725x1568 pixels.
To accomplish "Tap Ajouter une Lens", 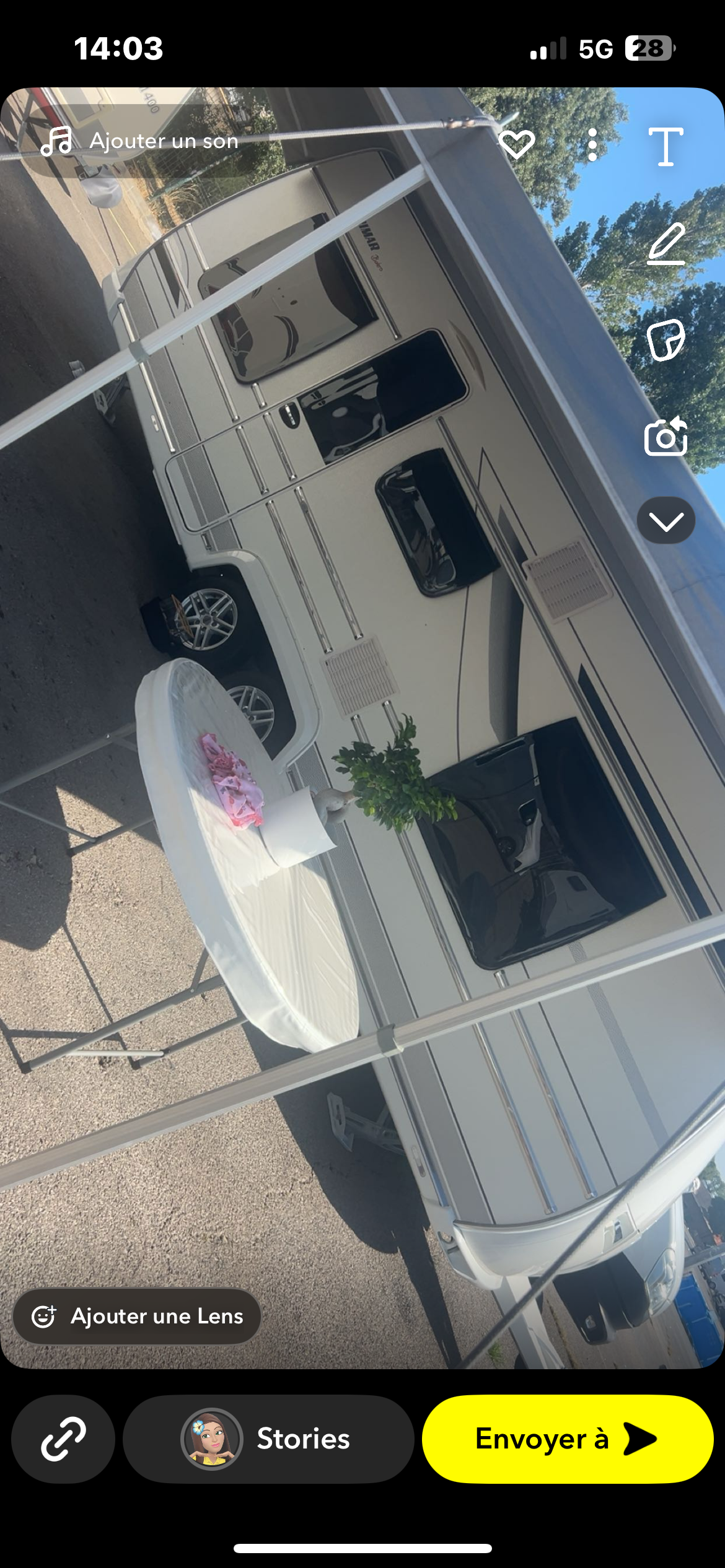I will [137, 1316].
